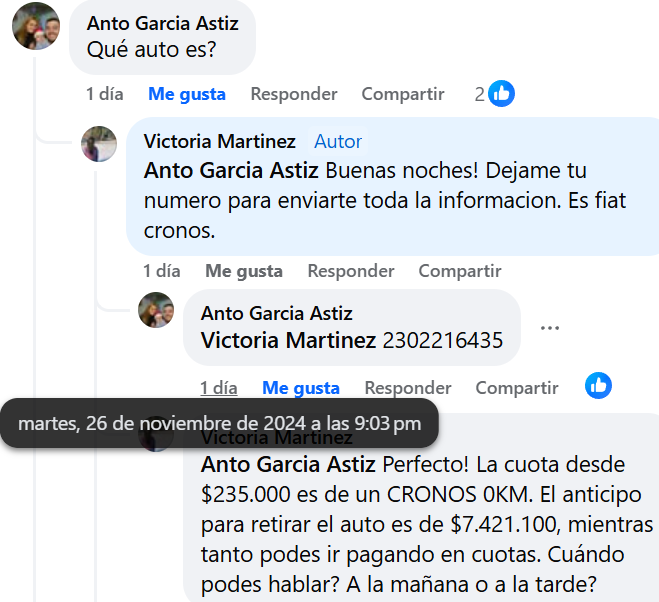Open Victoria Martinez mention before 2302216435
The image size is (659, 602).
point(289,341)
